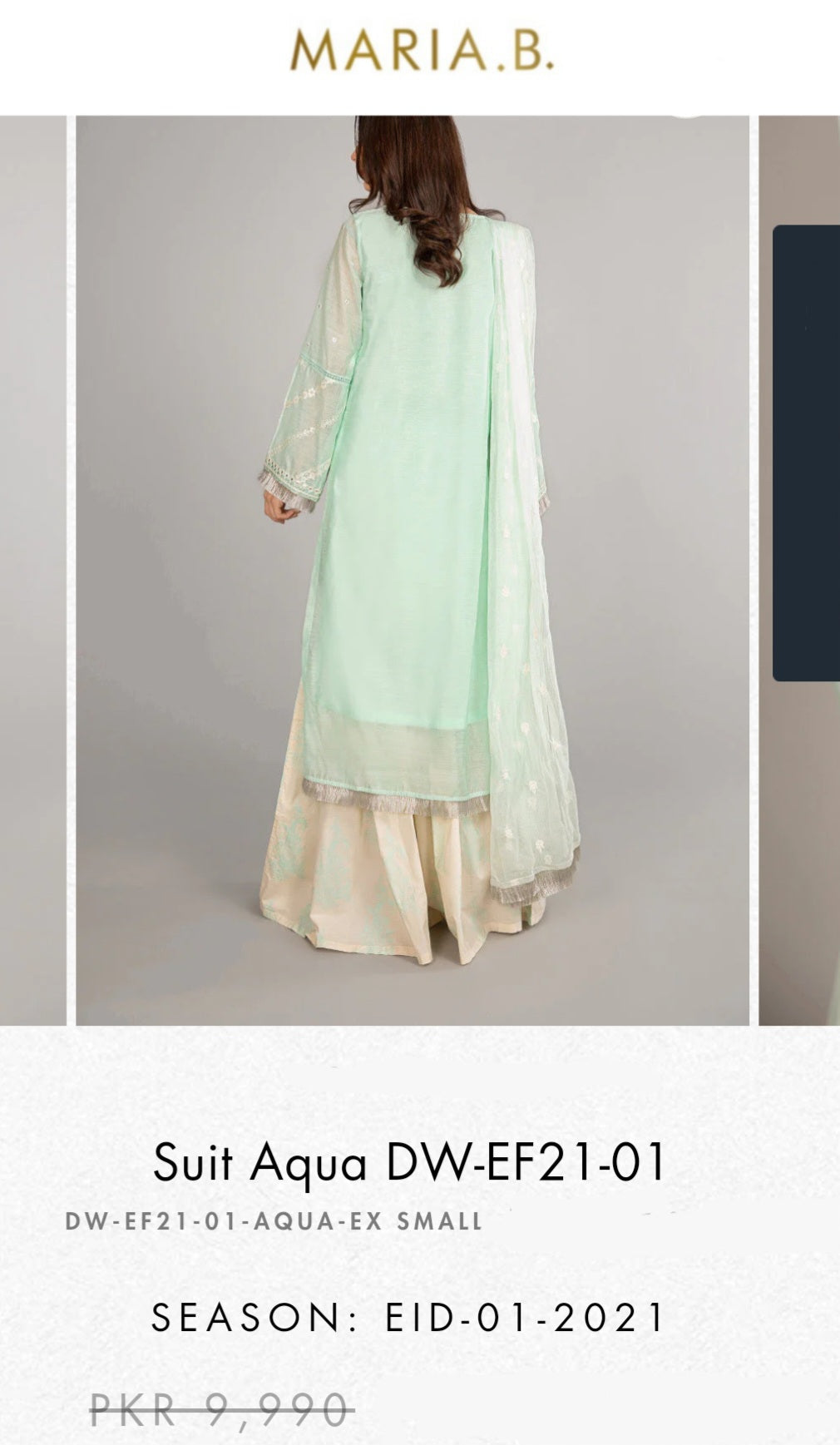
Task: Open the aqua suit back-view product photo
Action: 413,570
